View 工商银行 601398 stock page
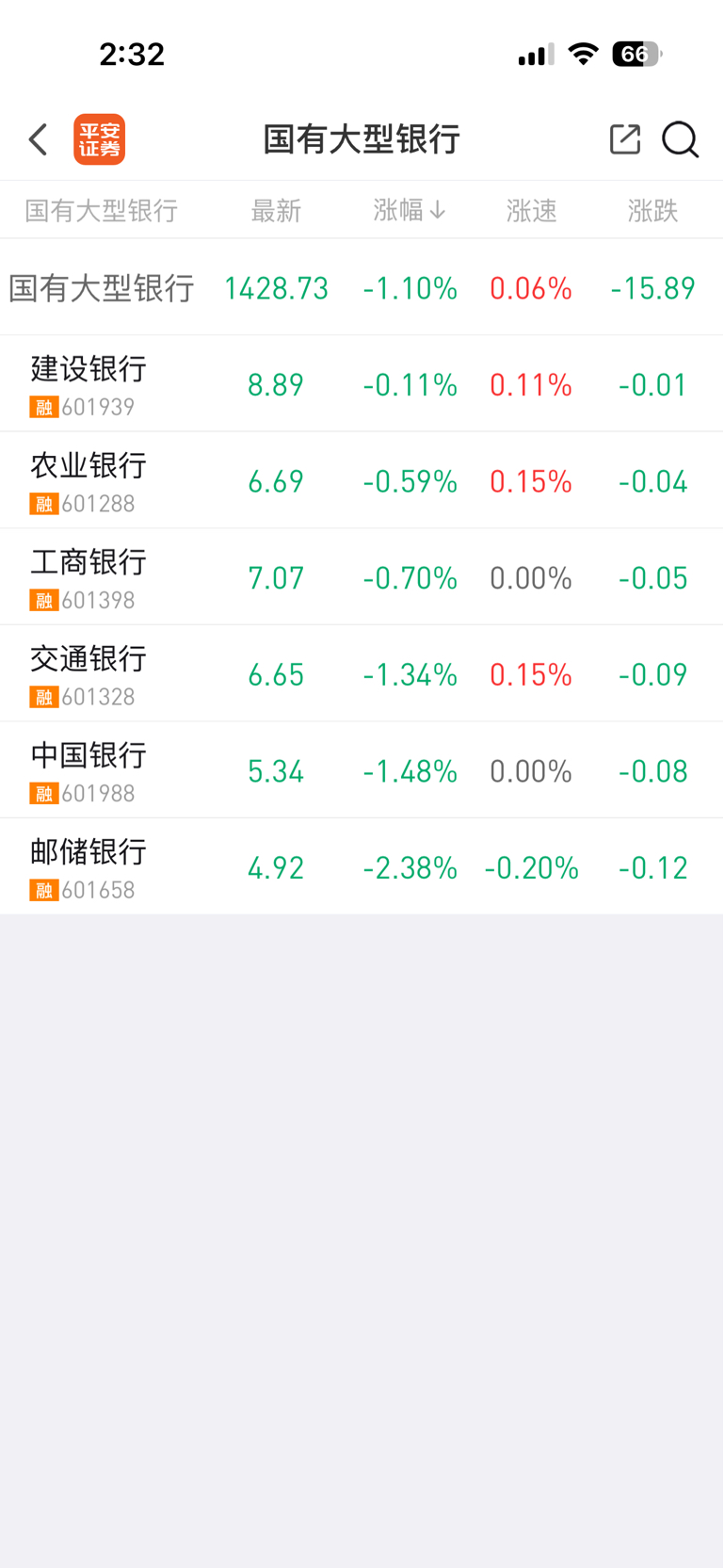Screen dimensions: 724x1568 click(362, 577)
